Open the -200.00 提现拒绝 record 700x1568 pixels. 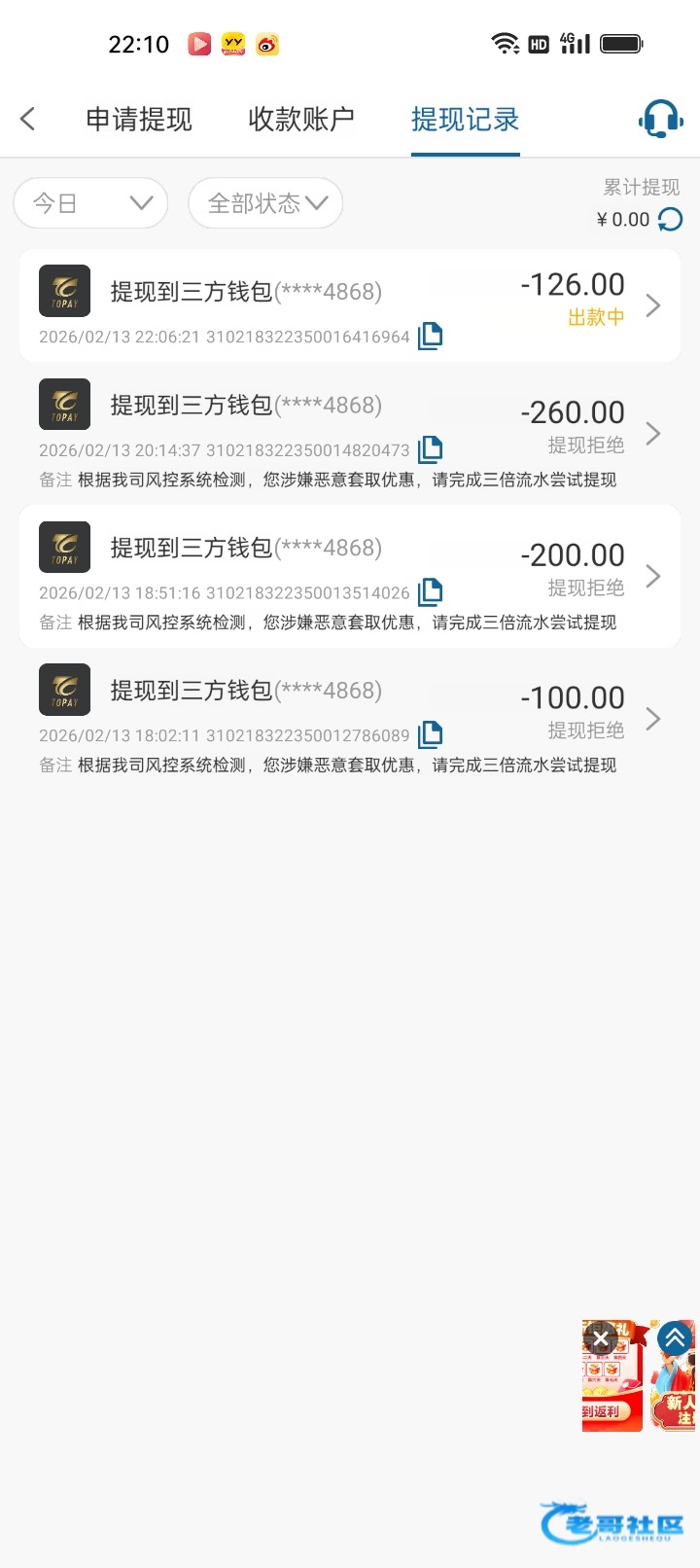coord(652,576)
